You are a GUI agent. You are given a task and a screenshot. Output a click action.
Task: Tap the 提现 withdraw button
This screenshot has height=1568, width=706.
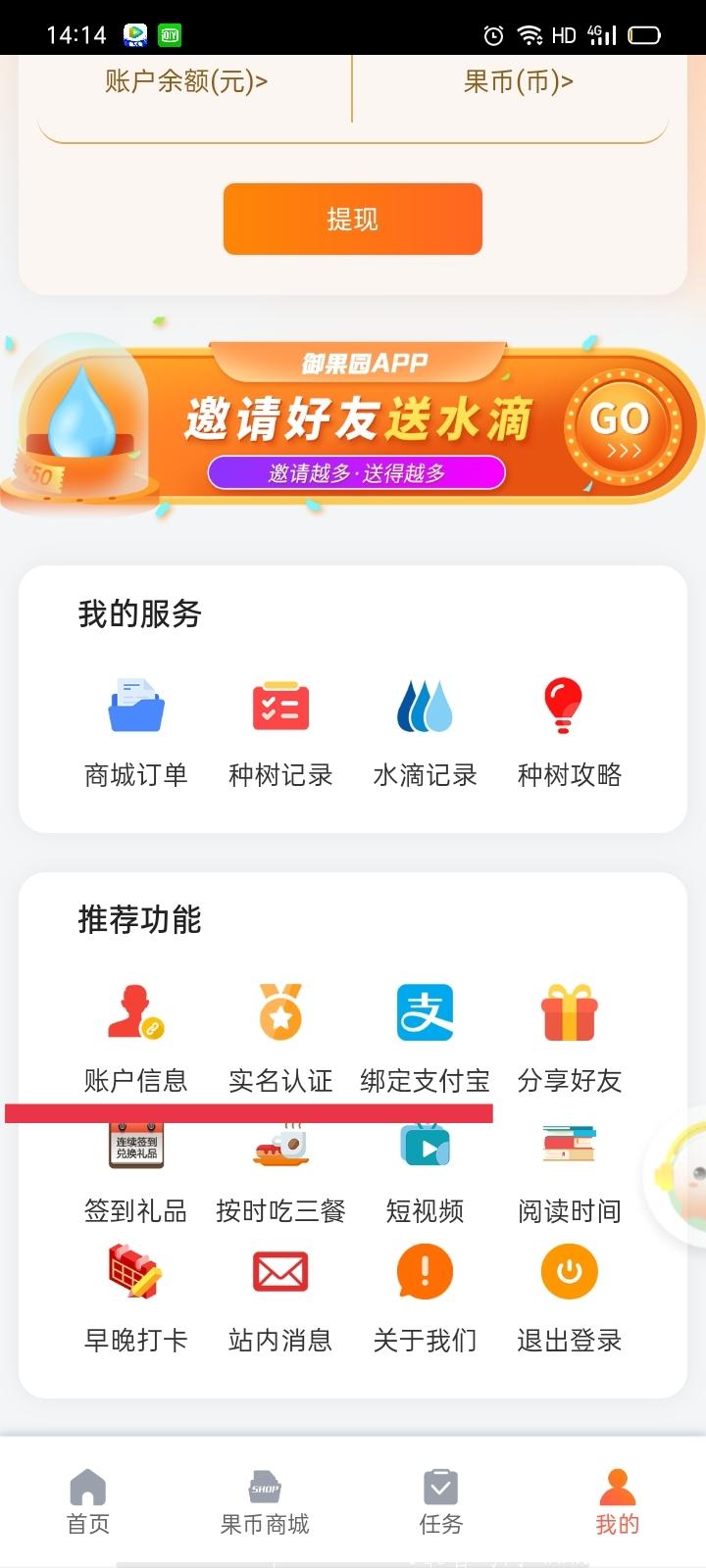click(x=353, y=219)
